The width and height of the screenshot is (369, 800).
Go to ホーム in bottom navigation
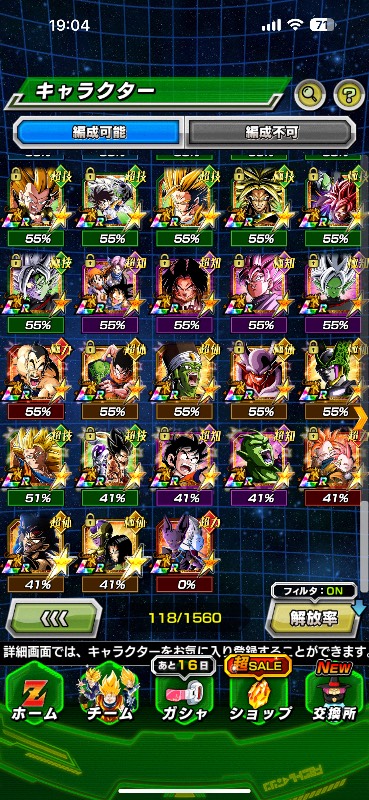(x=34, y=698)
